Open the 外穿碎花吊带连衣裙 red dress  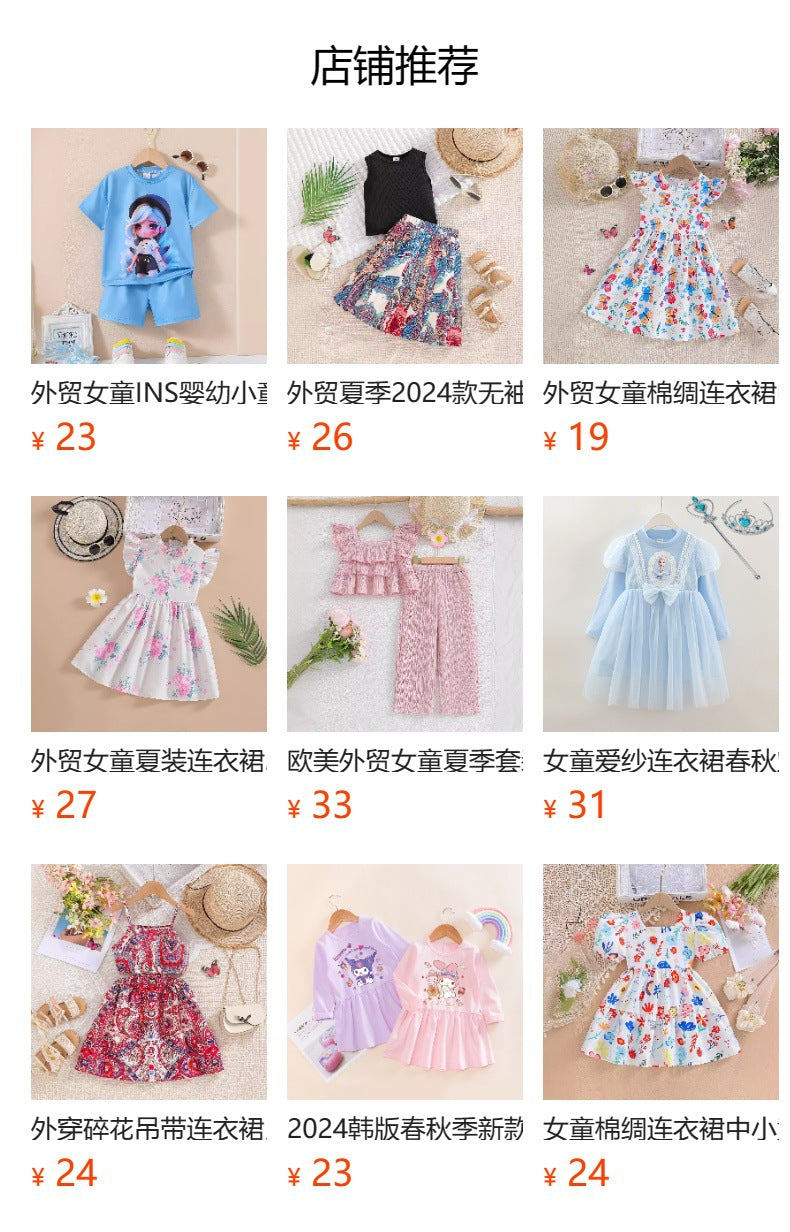pyautogui.click(x=149, y=981)
